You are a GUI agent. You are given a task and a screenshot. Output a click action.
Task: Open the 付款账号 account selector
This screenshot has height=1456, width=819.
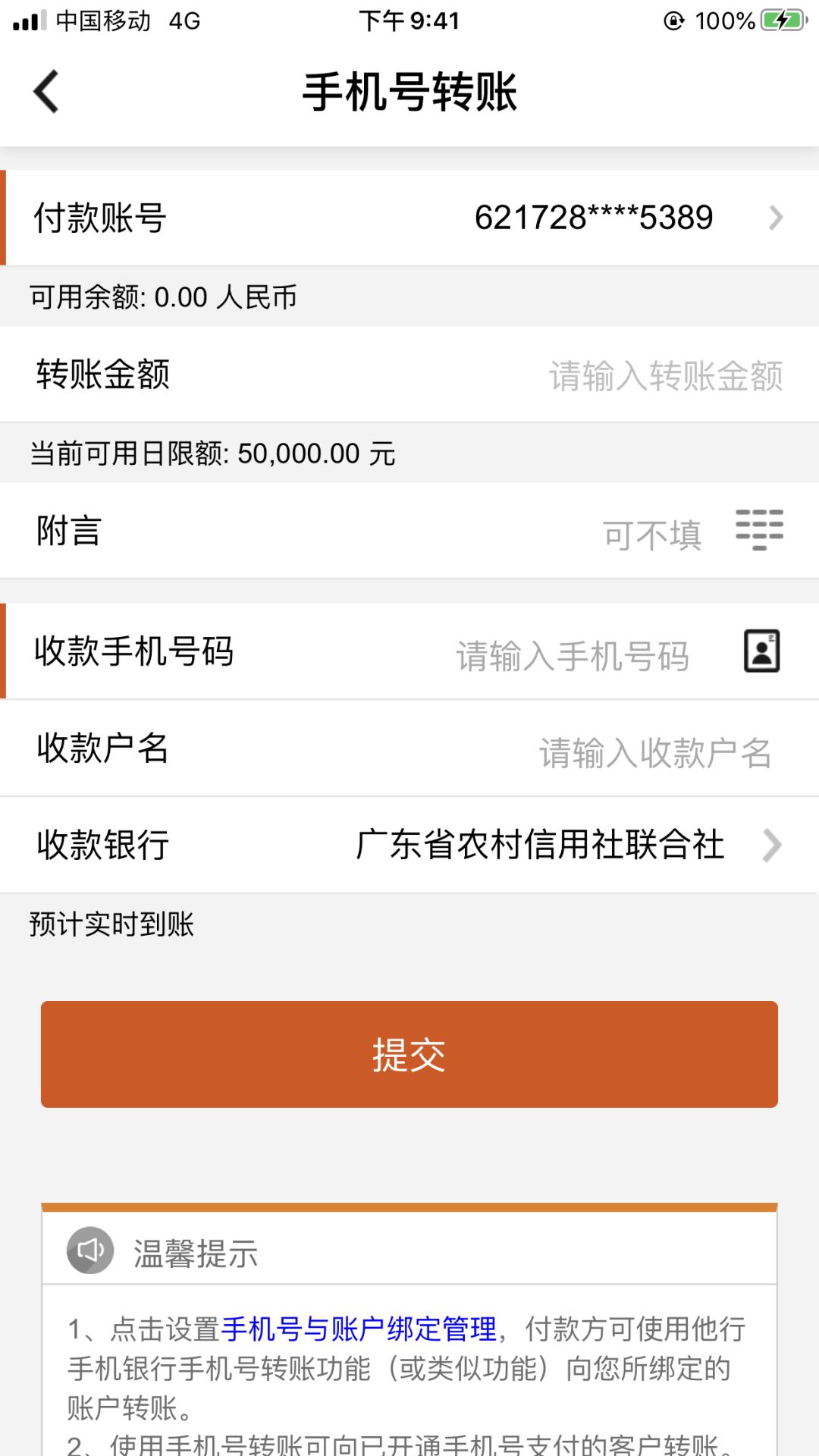tap(409, 218)
